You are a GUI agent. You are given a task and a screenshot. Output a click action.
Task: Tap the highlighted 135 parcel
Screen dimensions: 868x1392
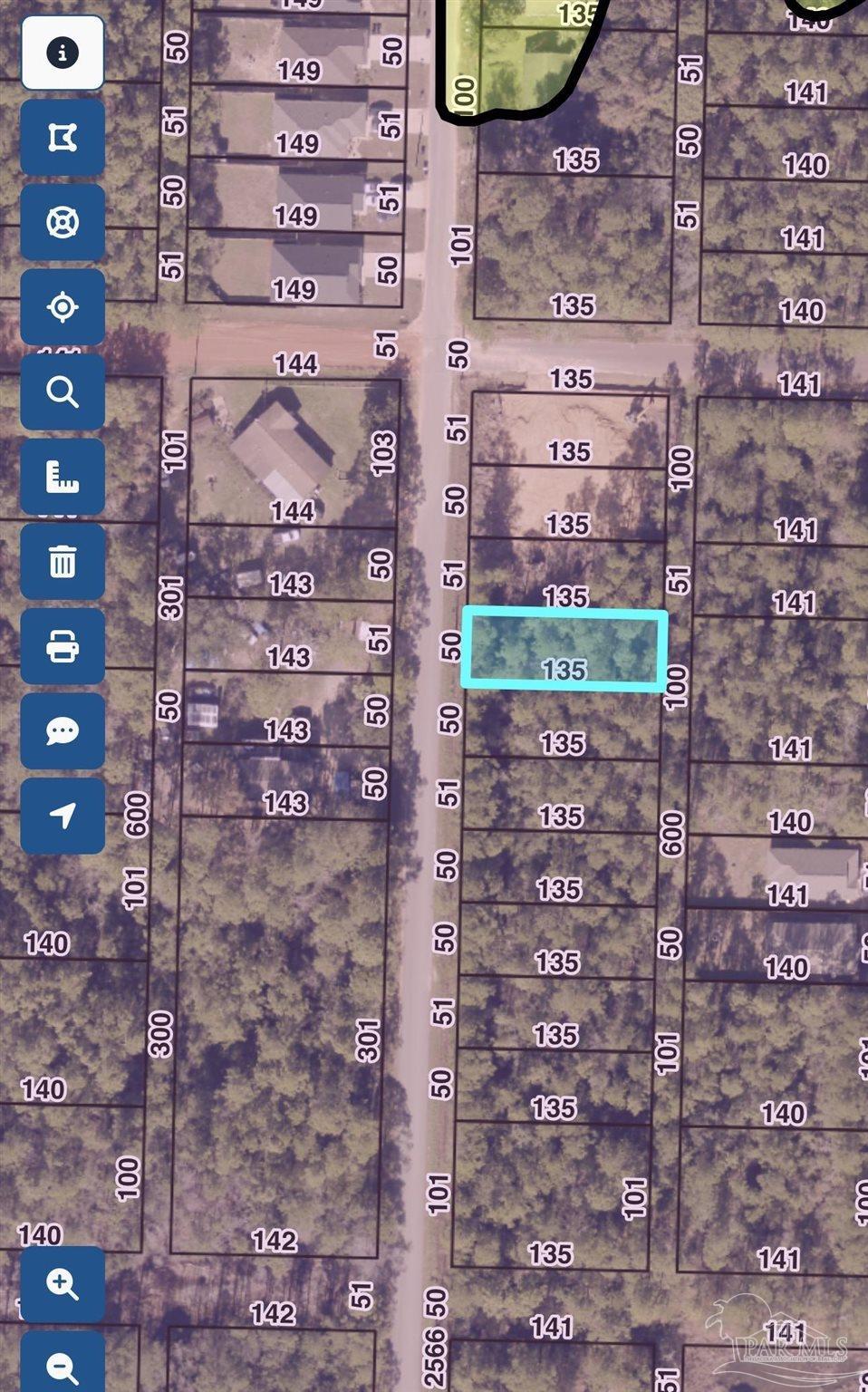(564, 650)
